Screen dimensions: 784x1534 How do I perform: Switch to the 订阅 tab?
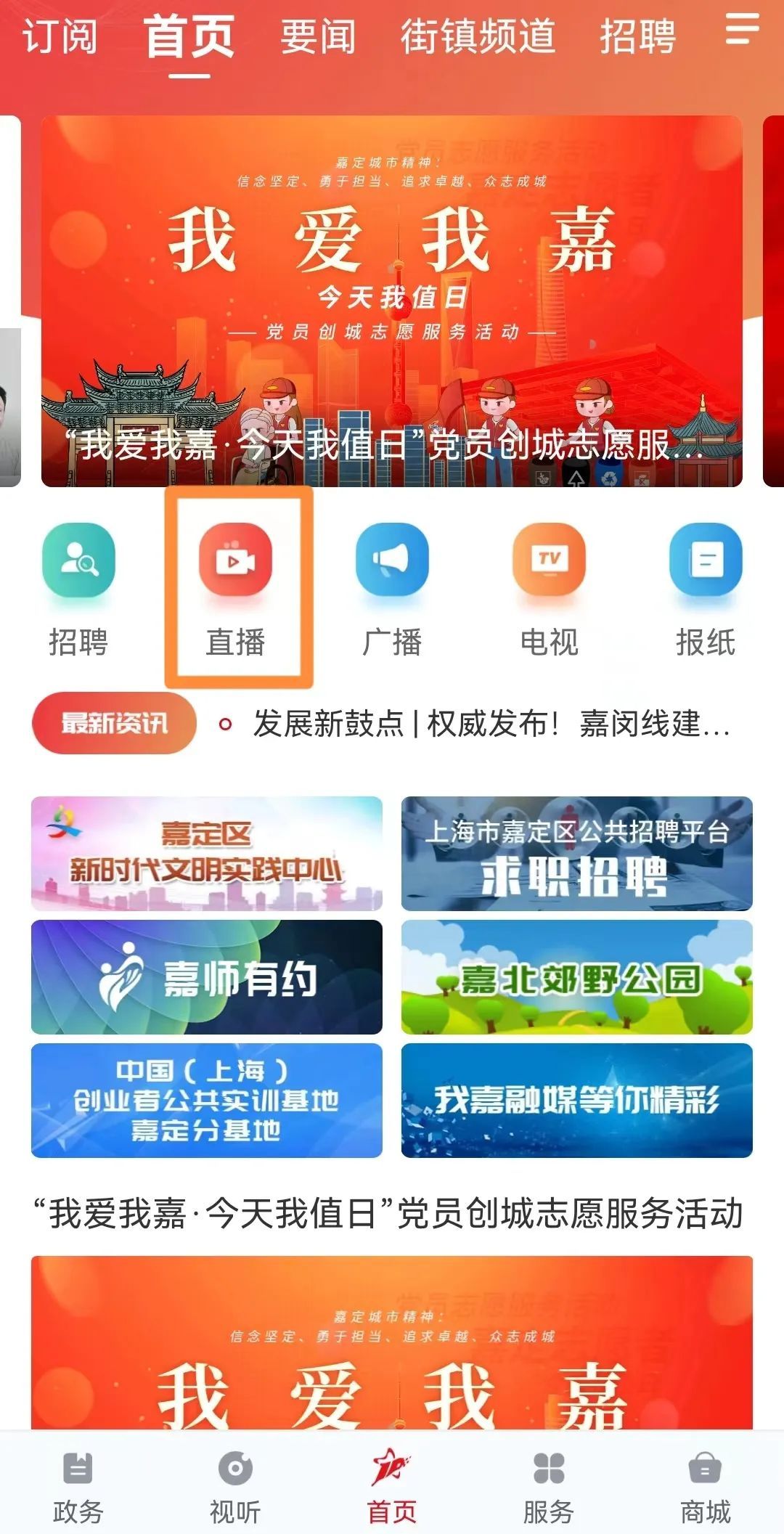tap(60, 36)
